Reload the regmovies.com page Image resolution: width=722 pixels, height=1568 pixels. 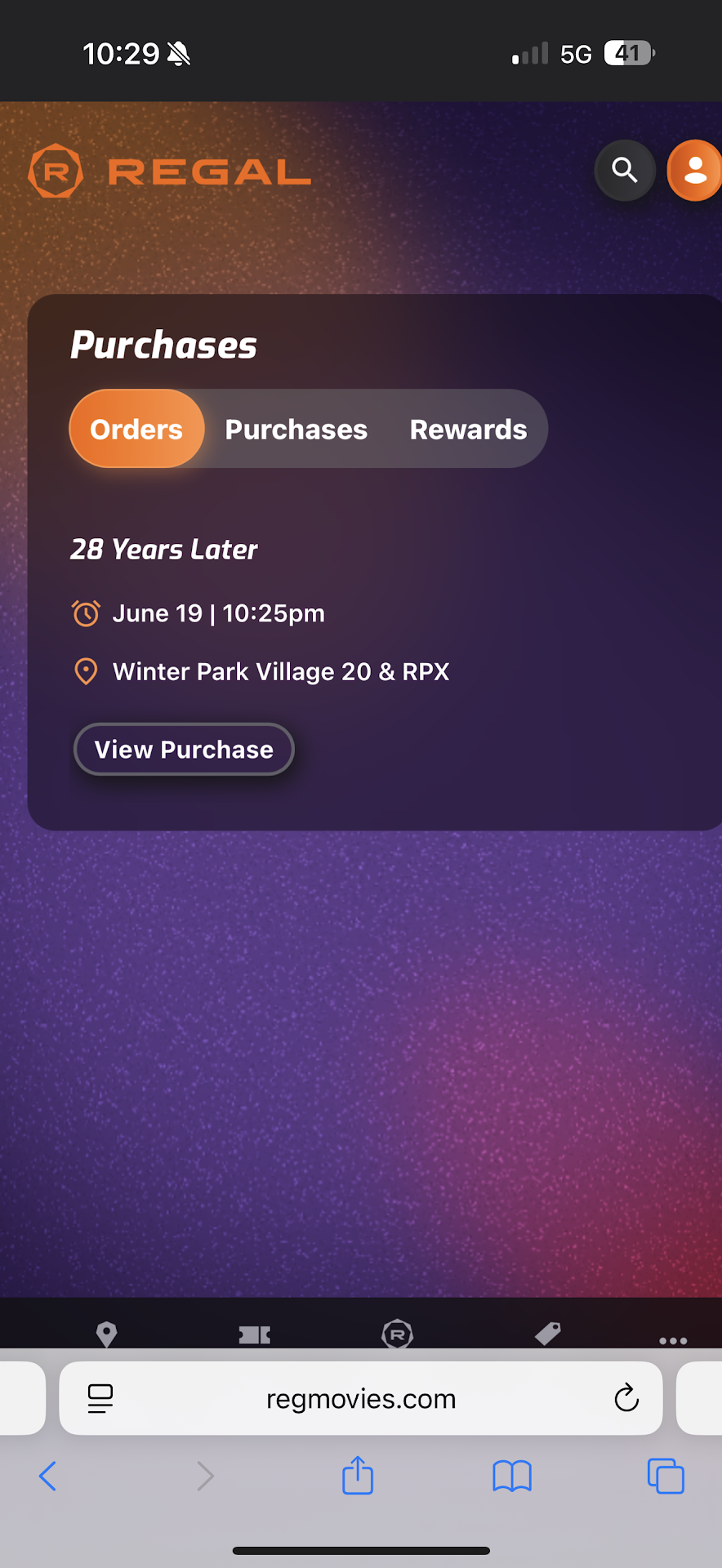click(626, 1398)
